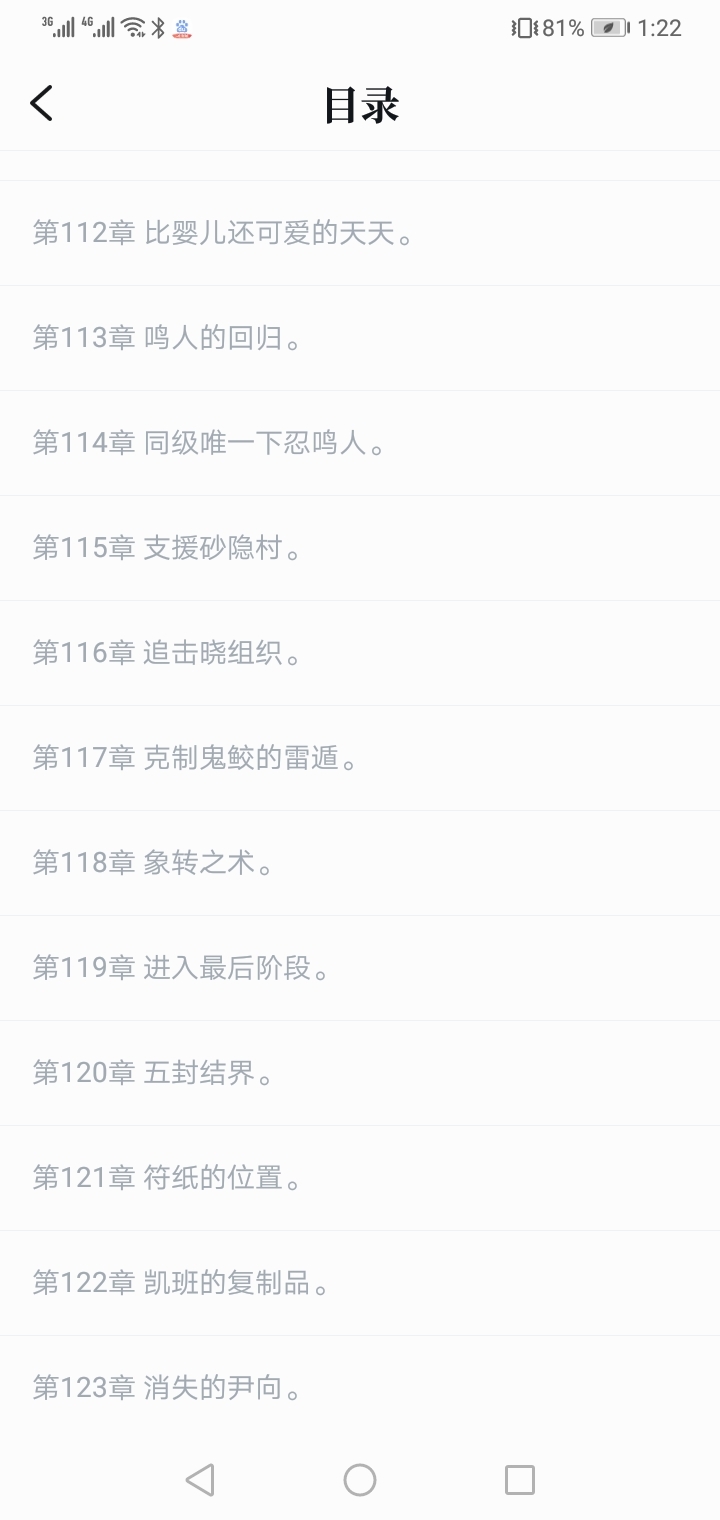Open chapter 第123章 消失的尹向
Image resolution: width=720 pixels, height=1520 pixels.
[360, 1388]
